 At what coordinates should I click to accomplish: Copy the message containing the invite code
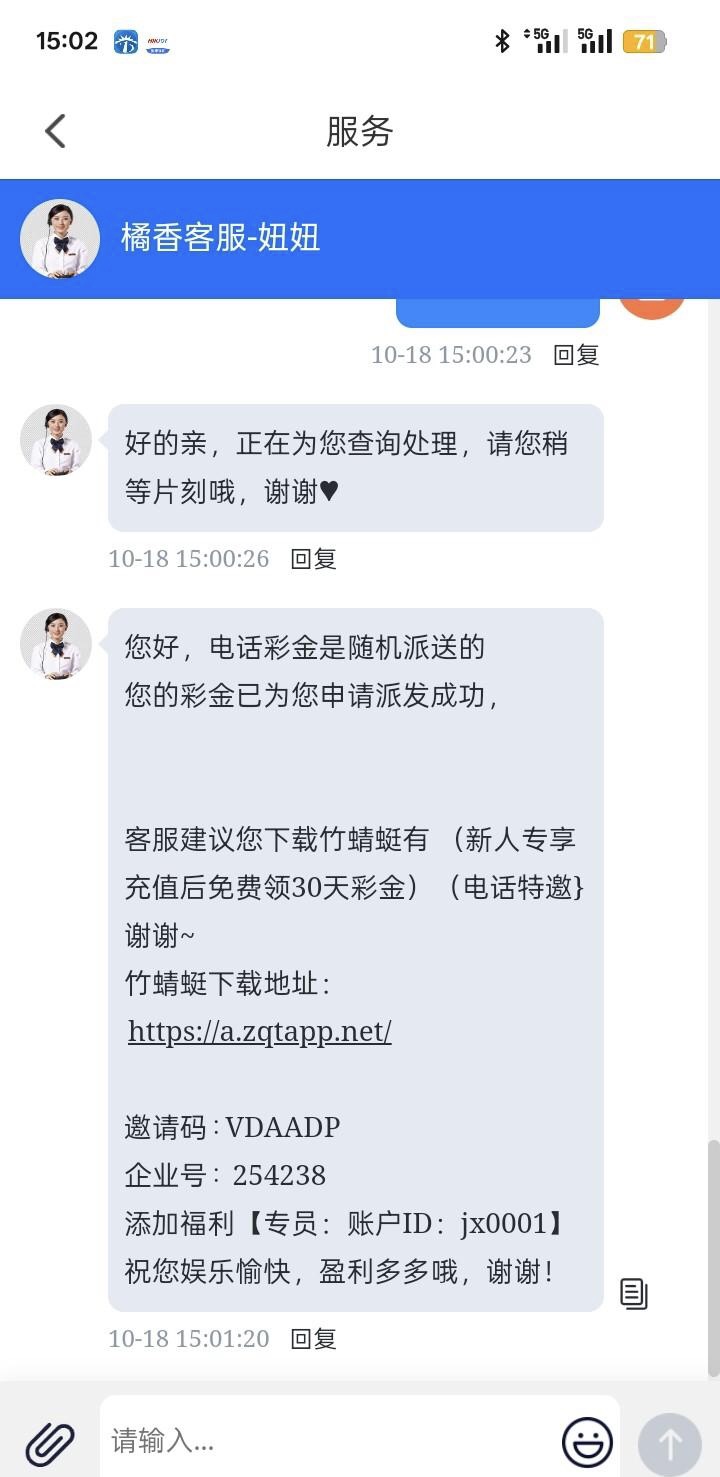pyautogui.click(x=634, y=1293)
